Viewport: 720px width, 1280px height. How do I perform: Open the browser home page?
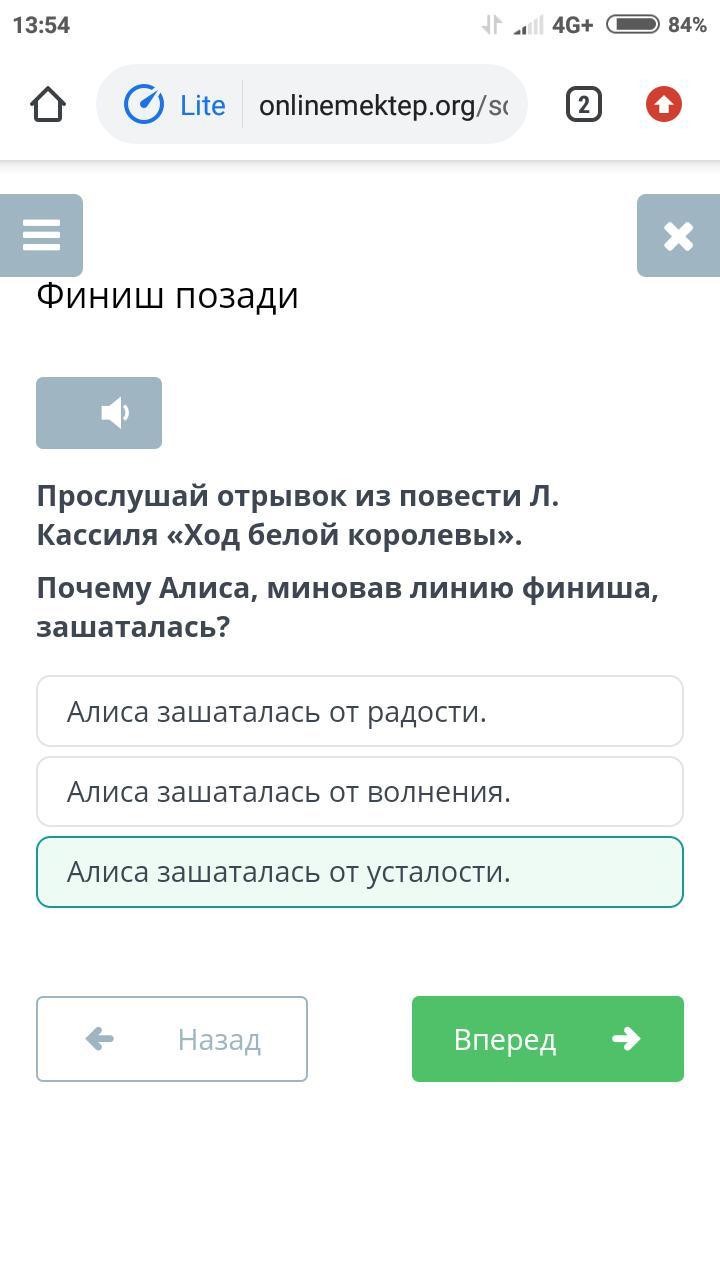48,104
